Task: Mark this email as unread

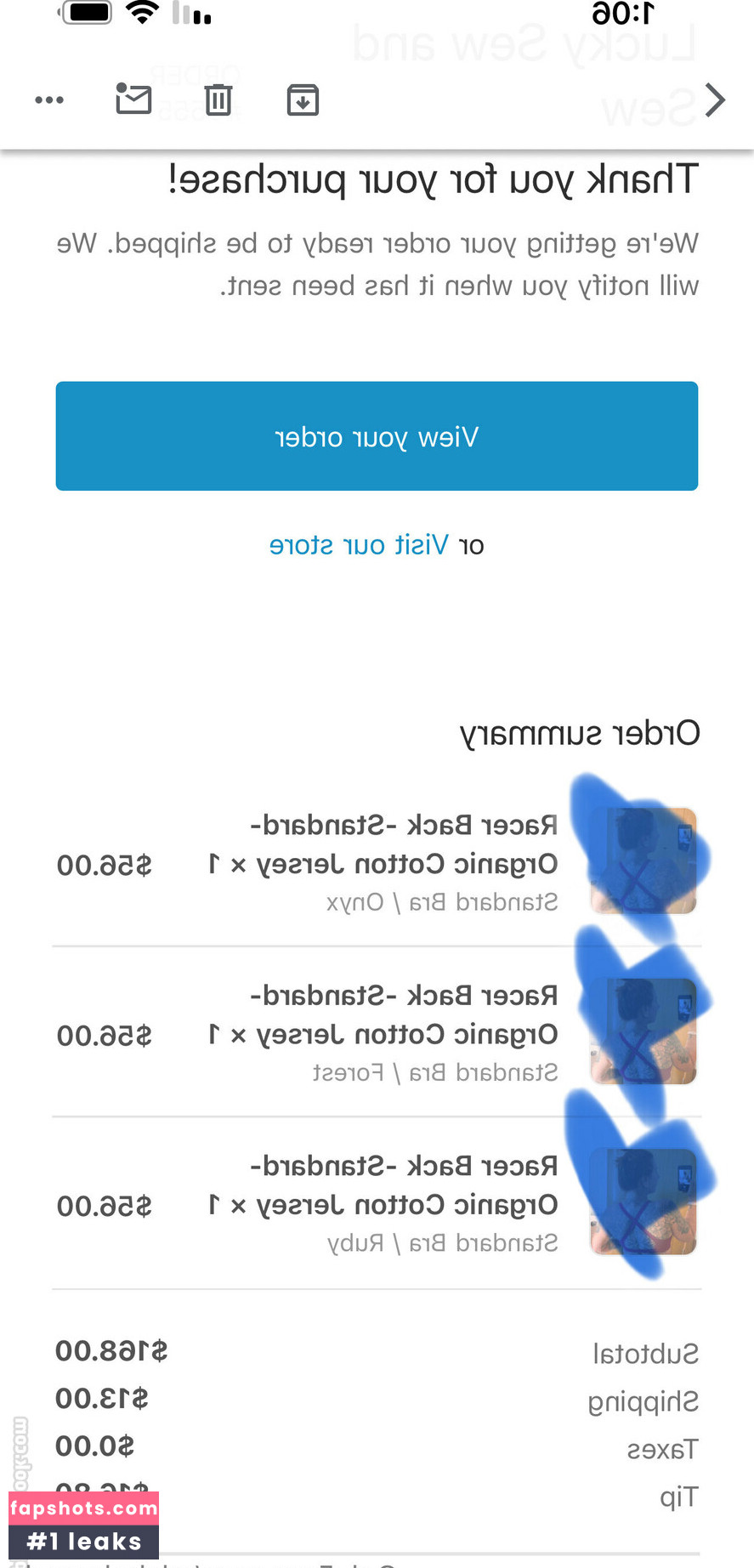Action: [x=133, y=99]
